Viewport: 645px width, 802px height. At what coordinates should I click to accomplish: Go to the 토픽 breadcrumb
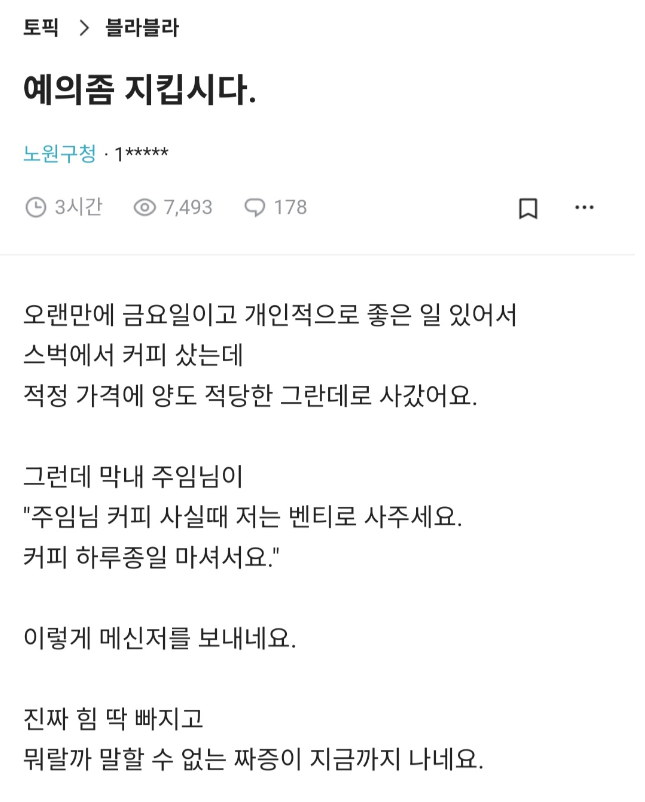pyautogui.click(x=41, y=28)
